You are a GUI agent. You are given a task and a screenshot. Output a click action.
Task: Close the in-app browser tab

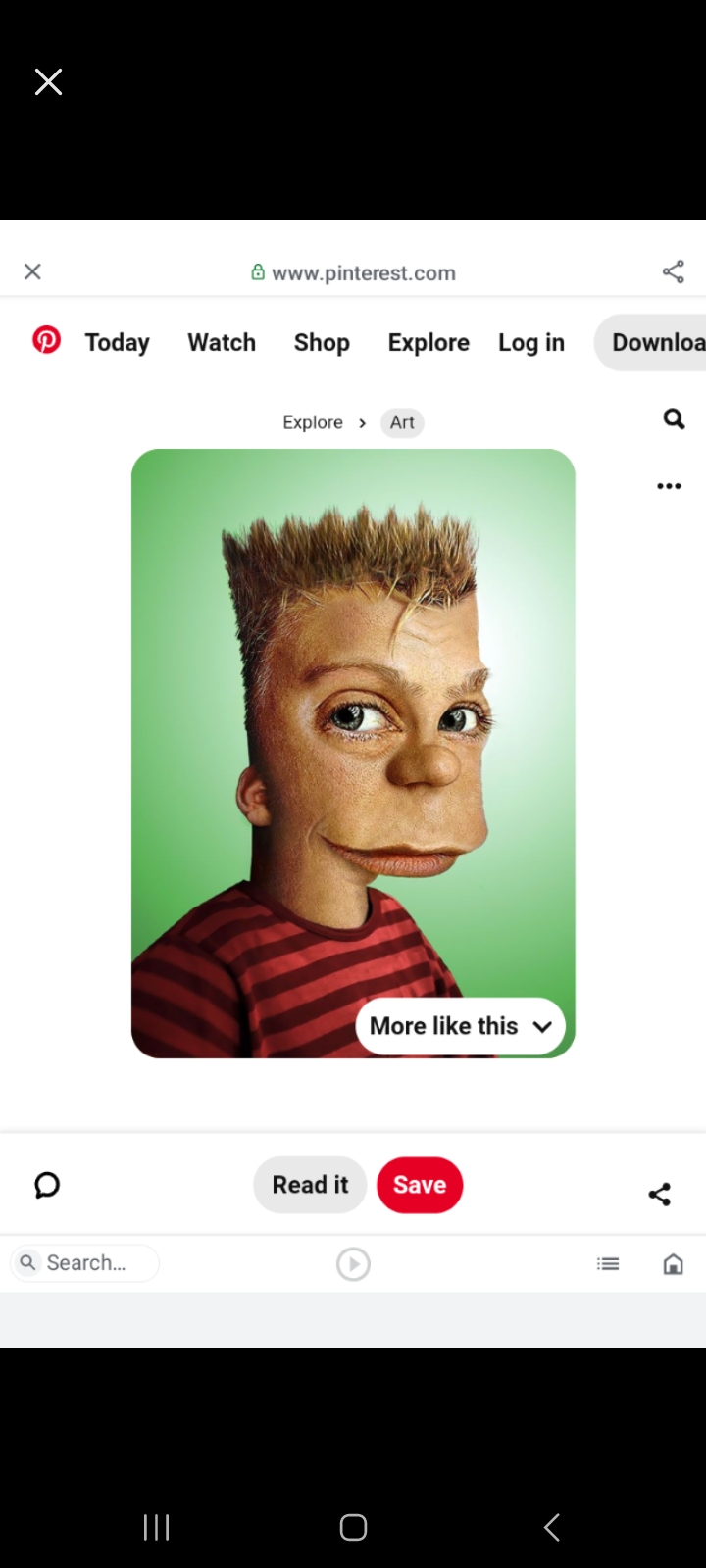(x=32, y=271)
